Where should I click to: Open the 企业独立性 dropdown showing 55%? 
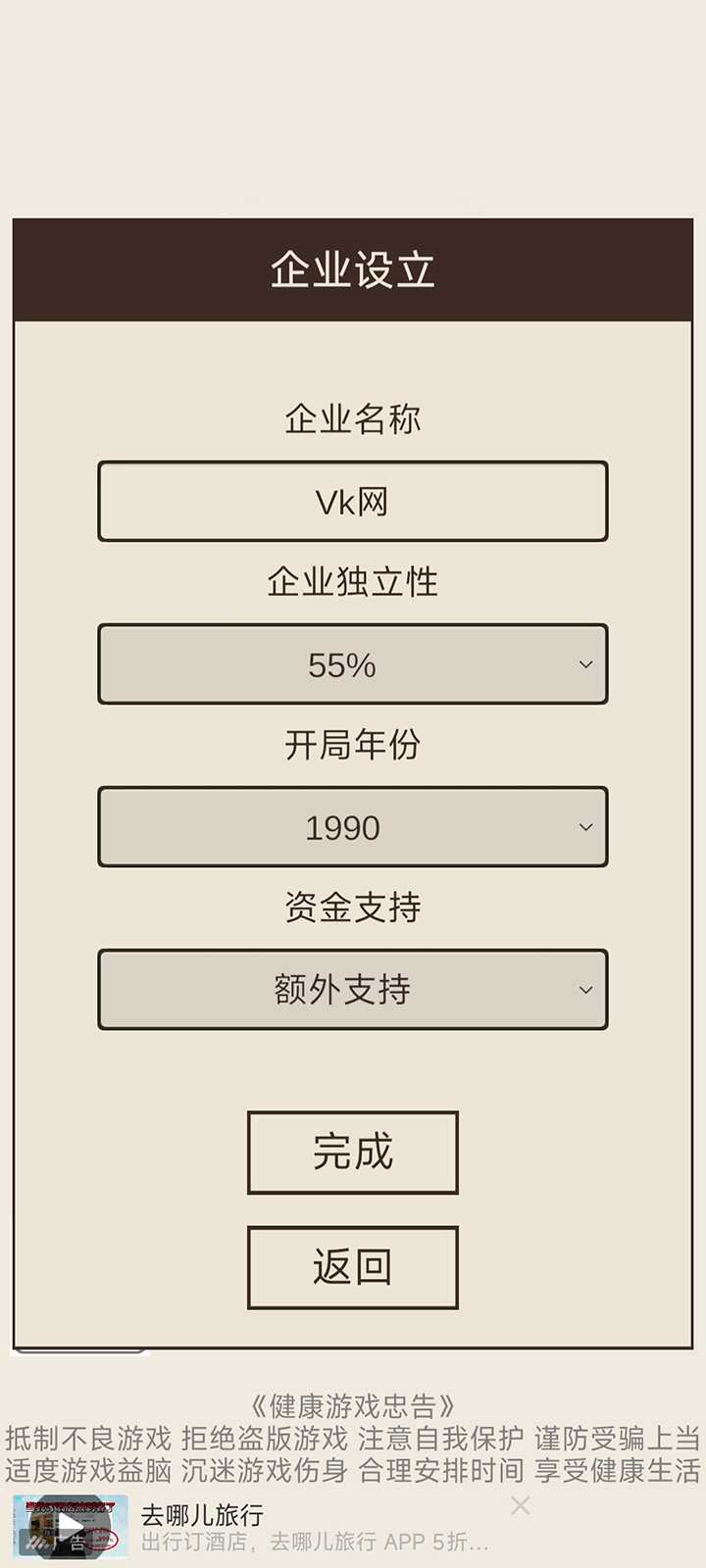(x=352, y=664)
